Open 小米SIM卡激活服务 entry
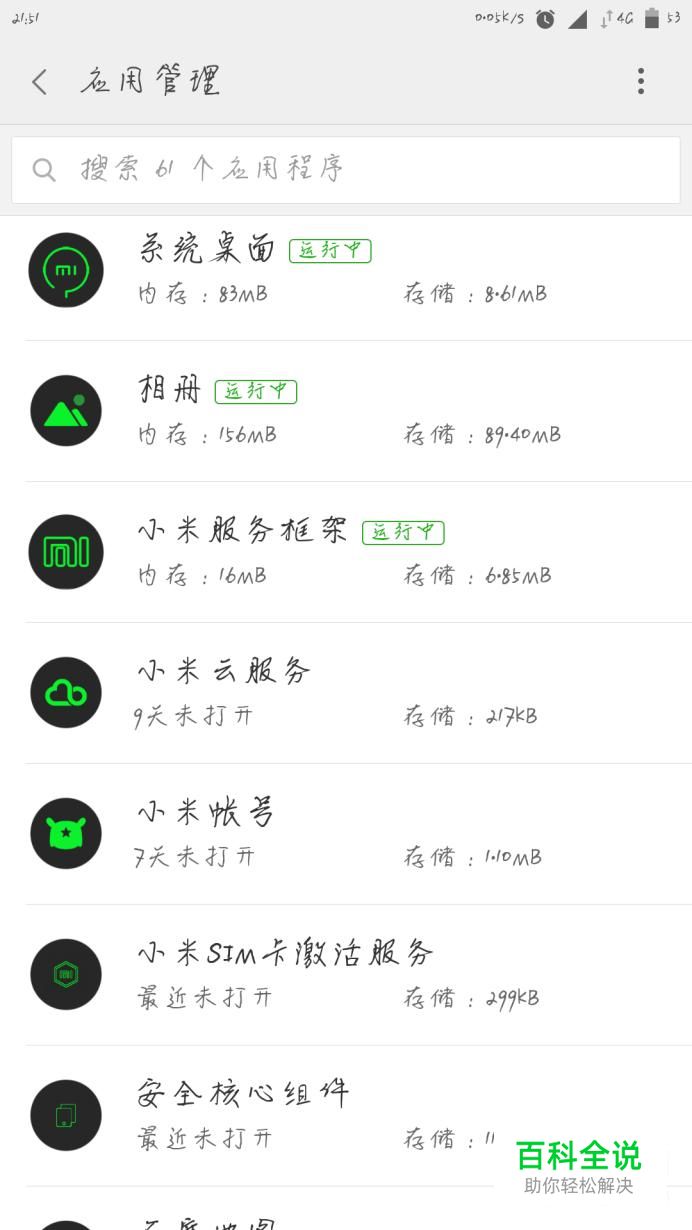 point(346,975)
